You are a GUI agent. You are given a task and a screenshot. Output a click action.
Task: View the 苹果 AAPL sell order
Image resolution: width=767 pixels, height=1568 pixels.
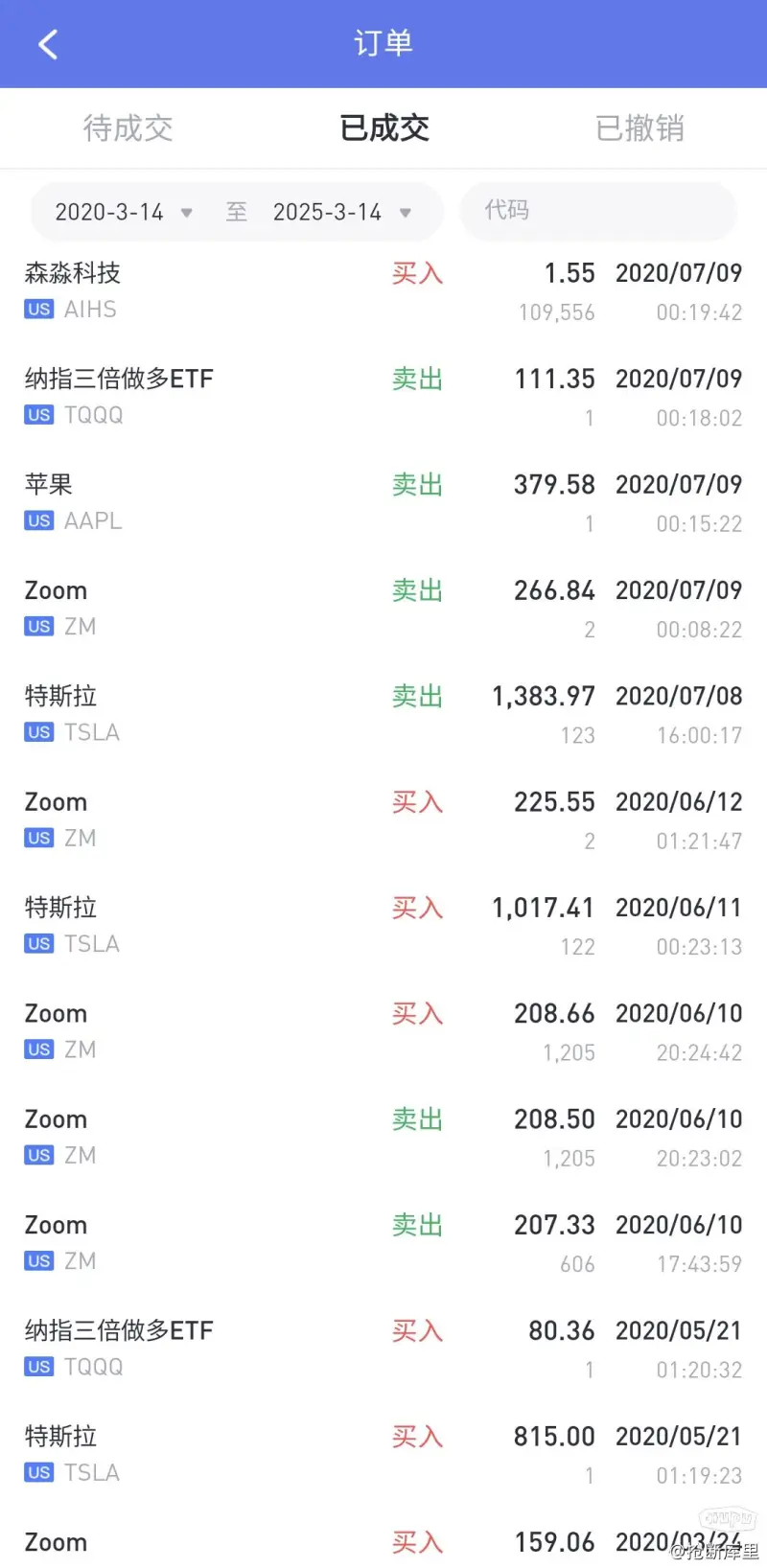click(383, 502)
